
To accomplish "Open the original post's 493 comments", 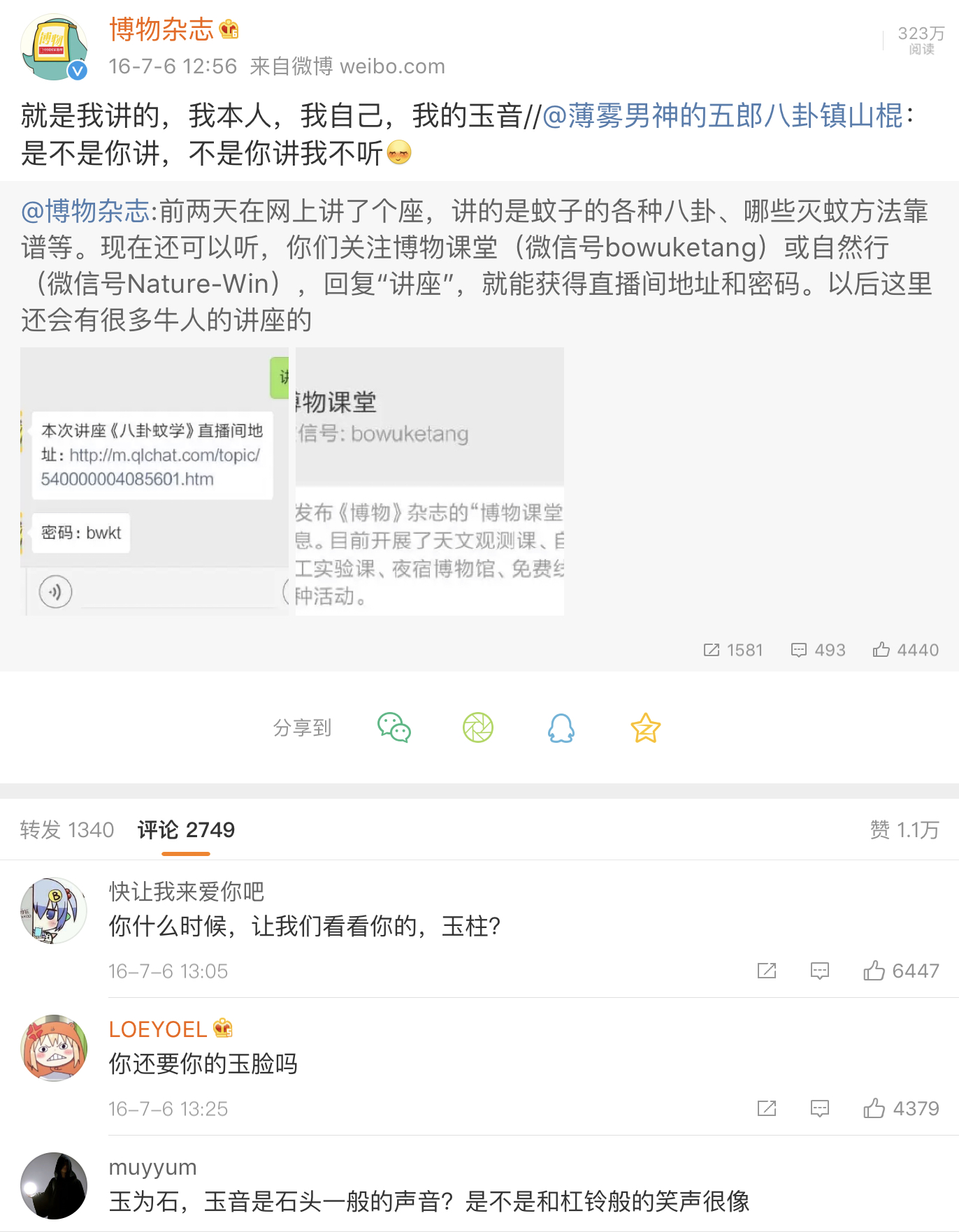I will [x=818, y=650].
